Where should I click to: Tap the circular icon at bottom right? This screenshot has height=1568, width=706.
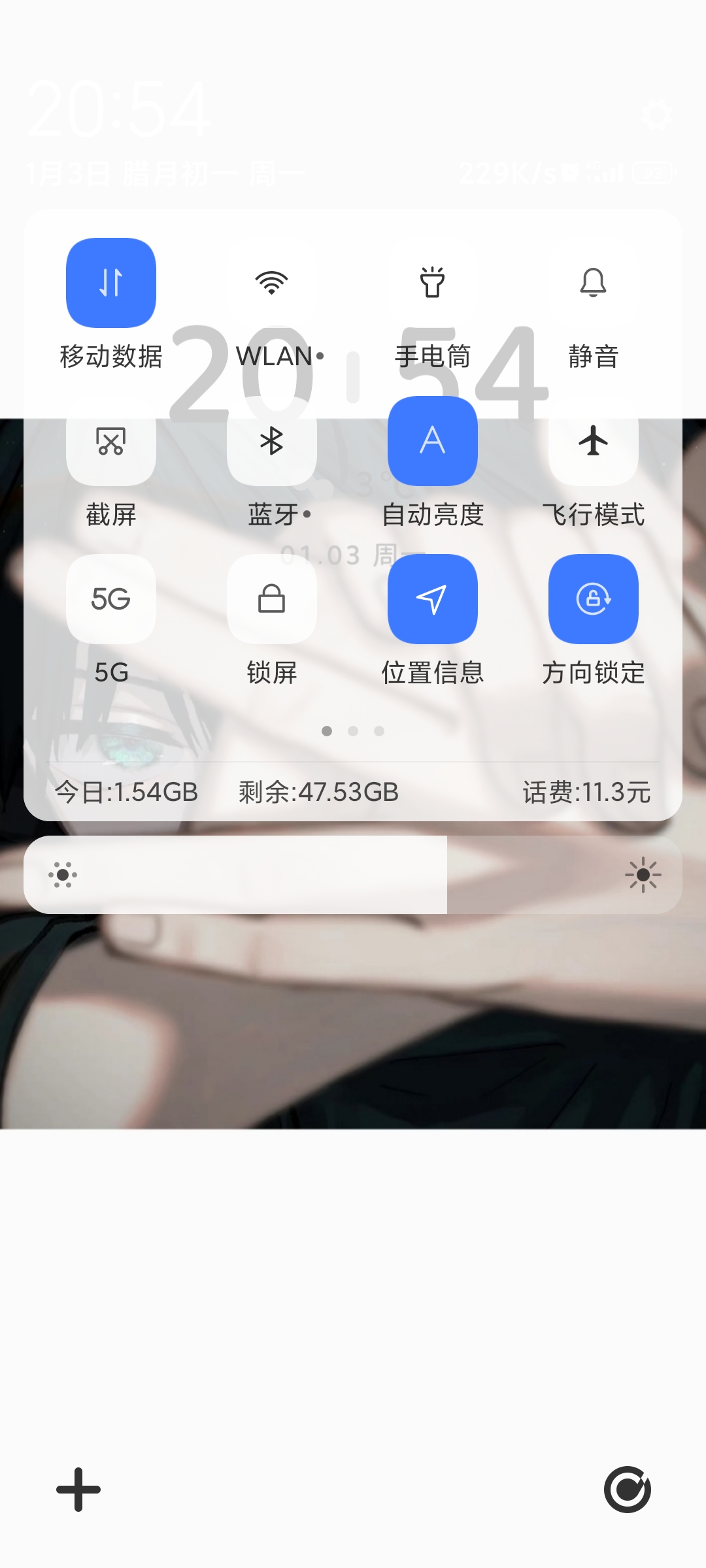[x=628, y=1490]
